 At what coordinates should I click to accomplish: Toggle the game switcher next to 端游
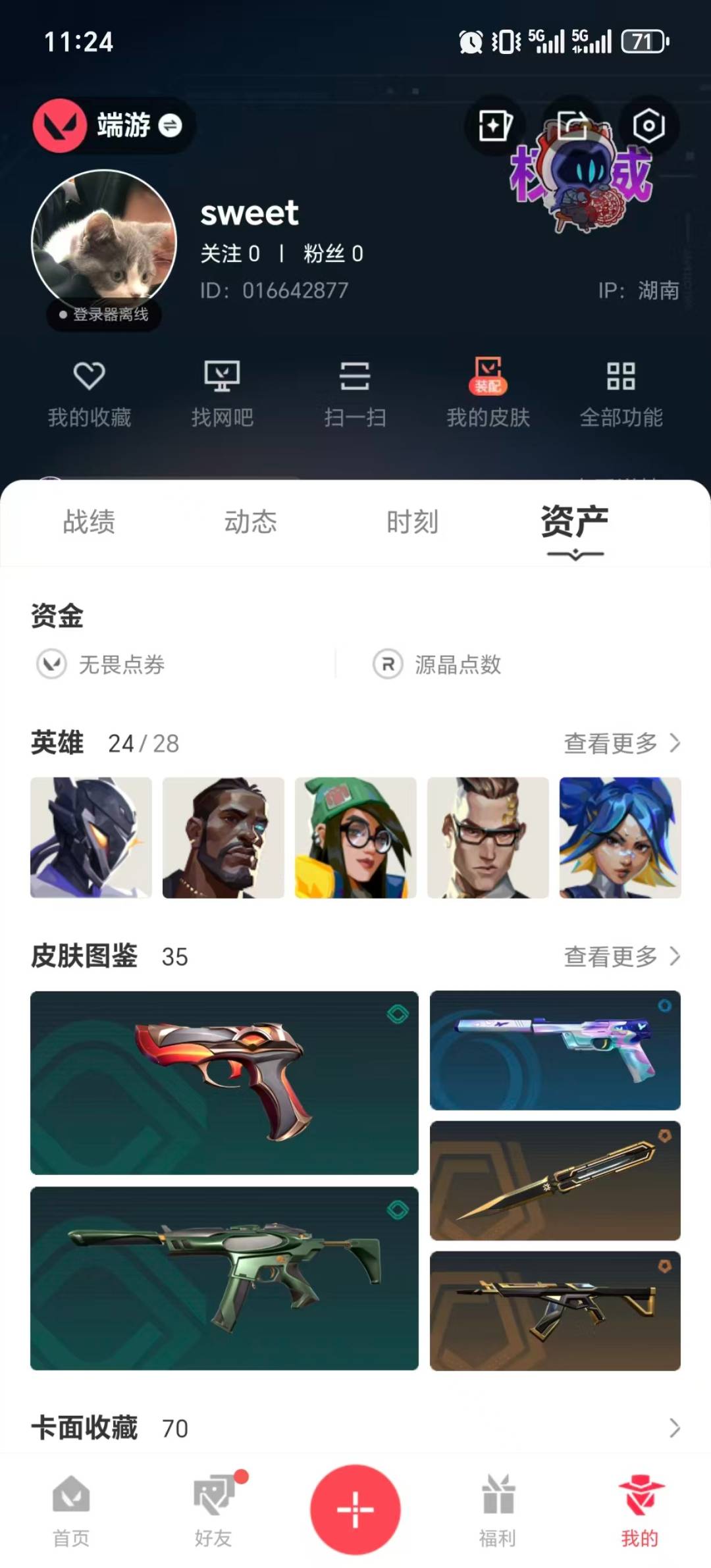(x=172, y=126)
